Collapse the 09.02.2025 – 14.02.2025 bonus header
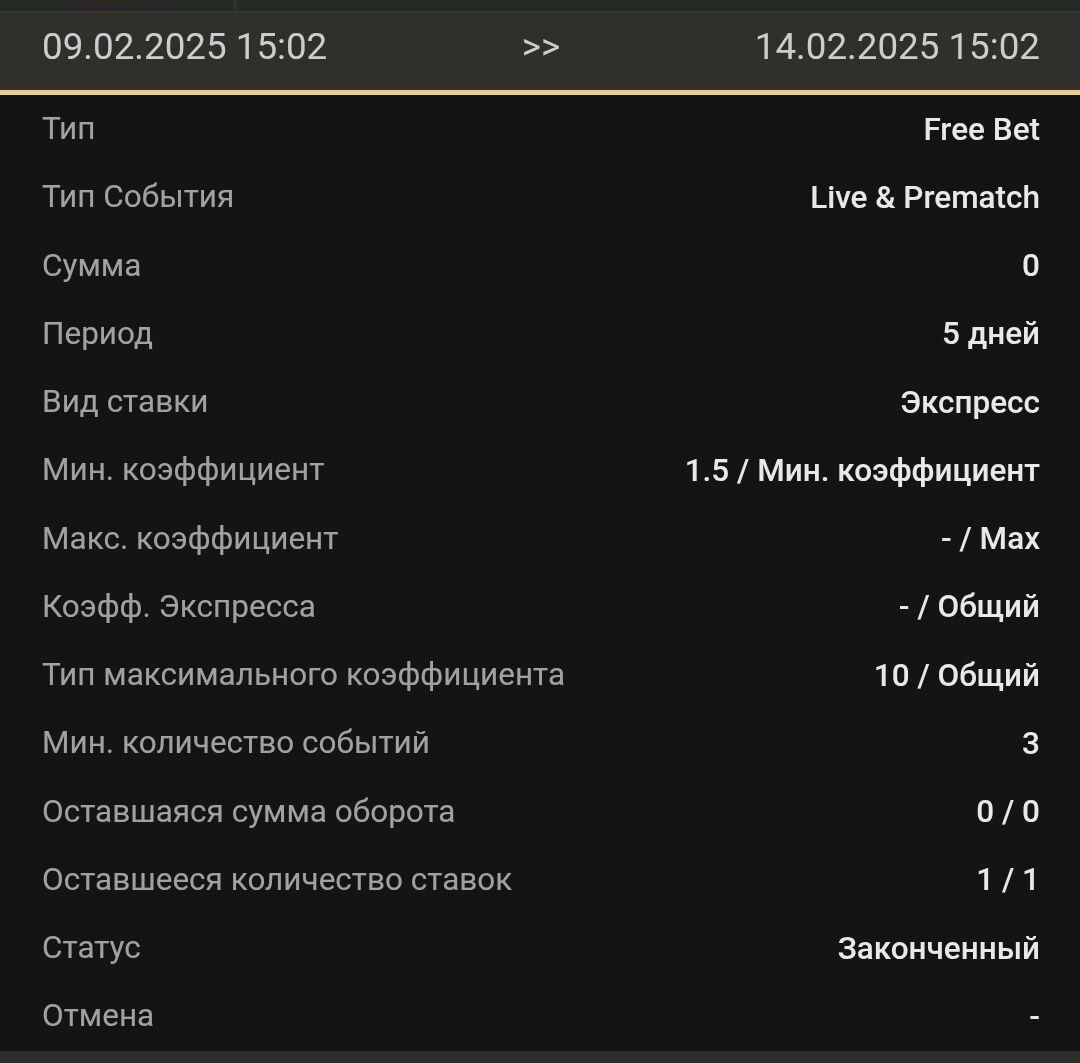The image size is (1080, 1063). 540,47
